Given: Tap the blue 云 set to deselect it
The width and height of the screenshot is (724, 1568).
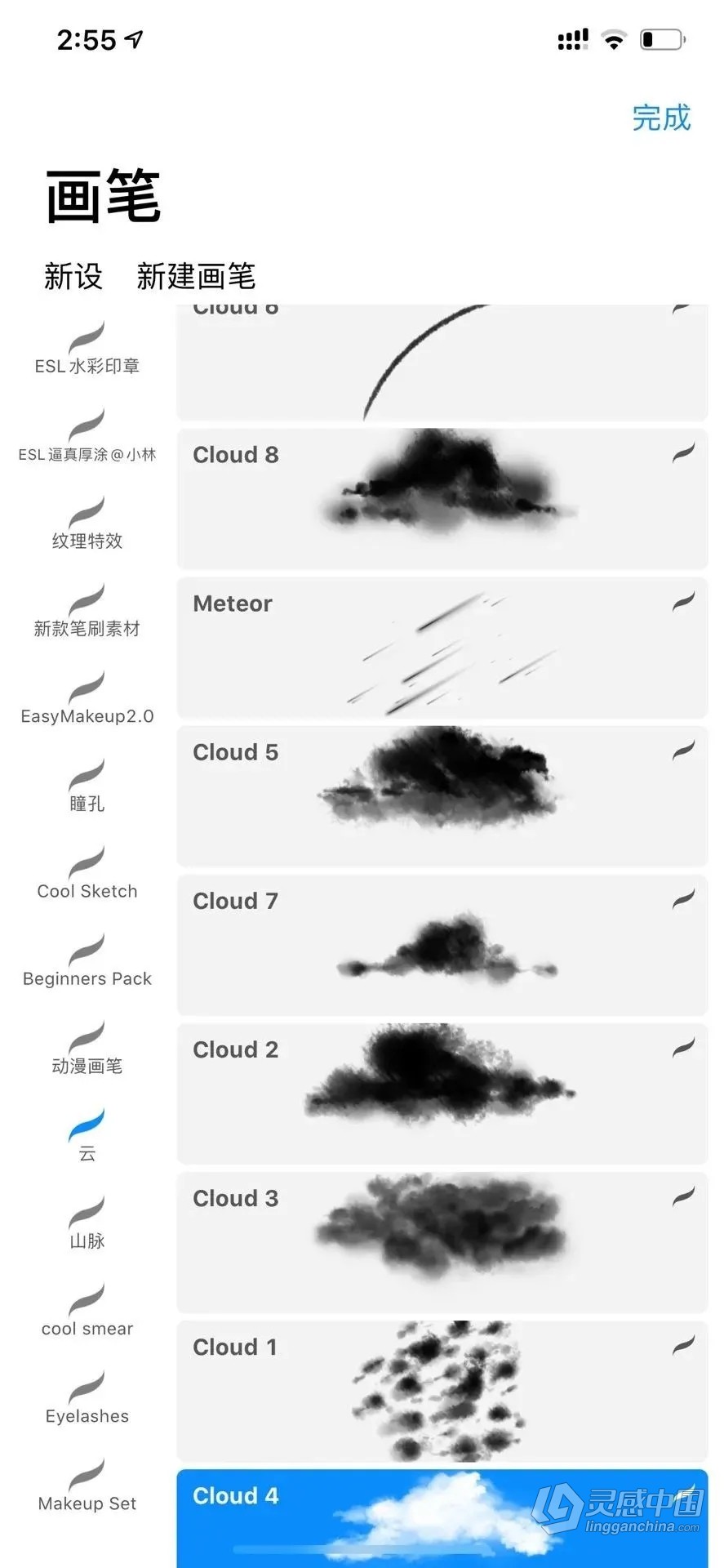Looking at the screenshot, I should 86,1131.
